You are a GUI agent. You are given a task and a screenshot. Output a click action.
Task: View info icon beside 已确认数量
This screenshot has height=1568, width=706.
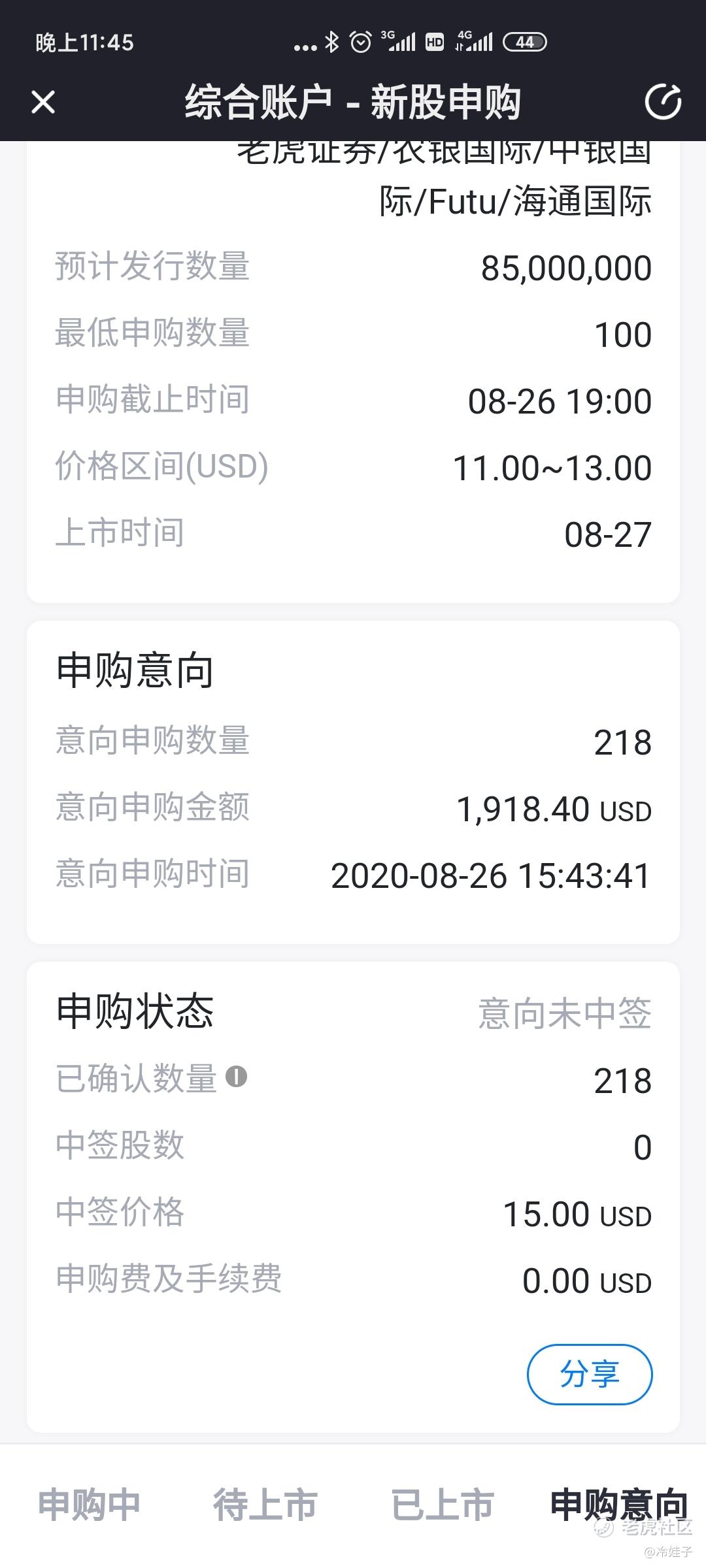pyautogui.click(x=236, y=1076)
